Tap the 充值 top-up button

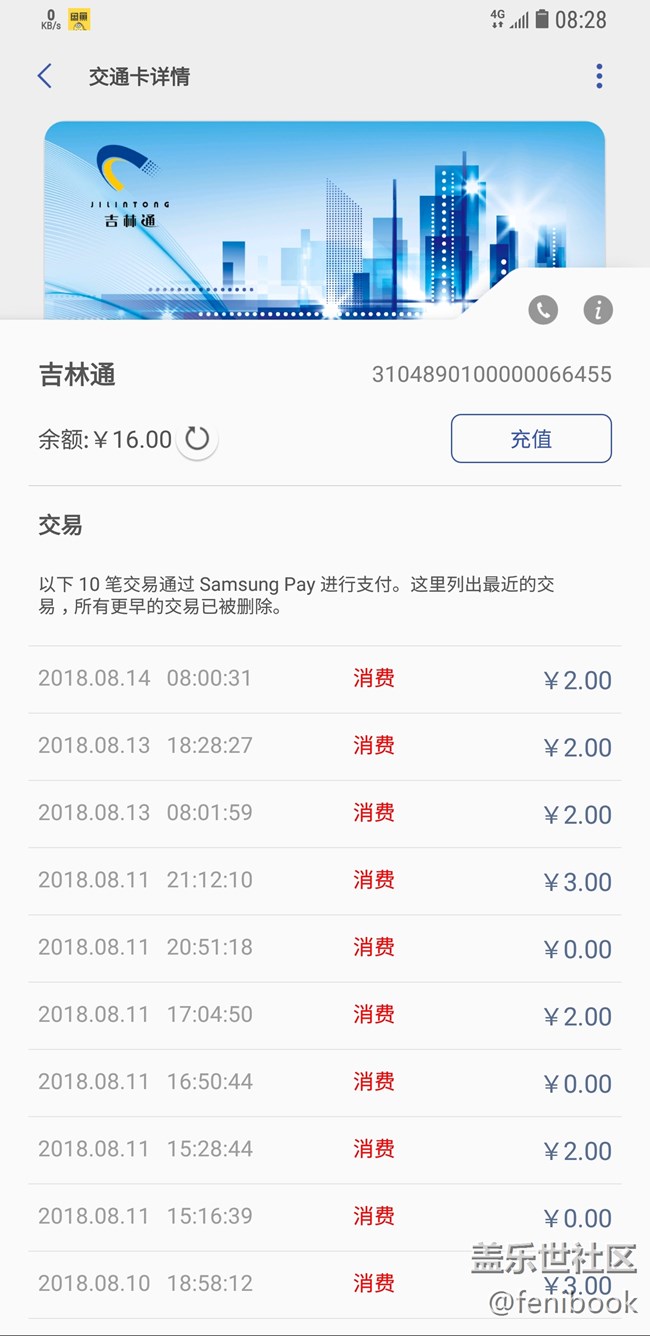(531, 438)
